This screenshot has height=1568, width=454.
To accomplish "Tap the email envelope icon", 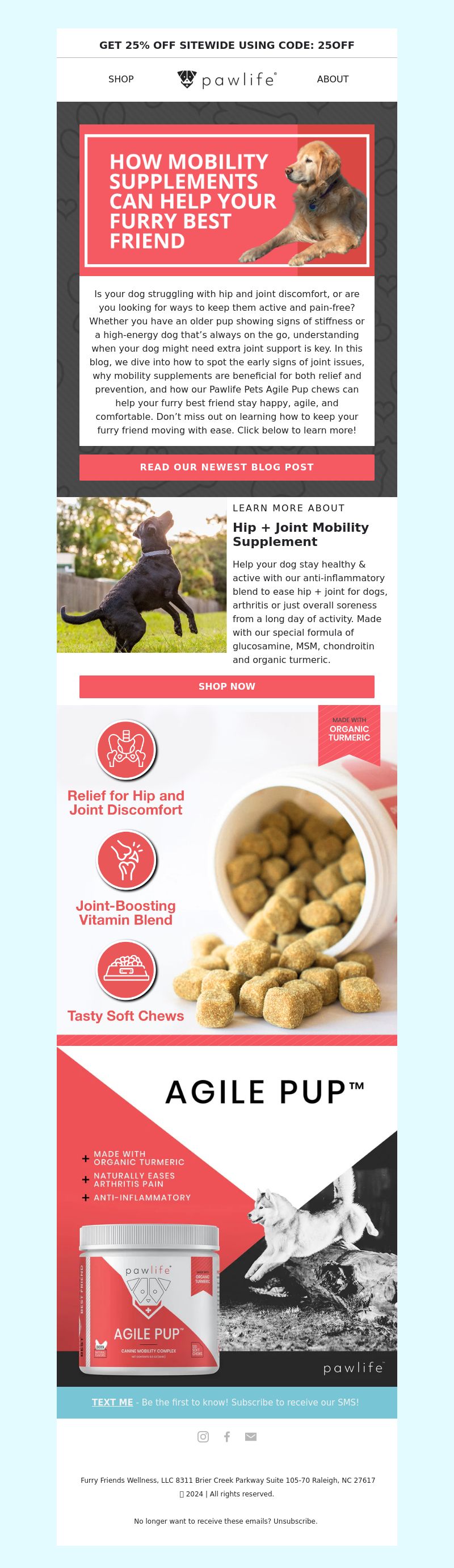I will pos(250,1437).
